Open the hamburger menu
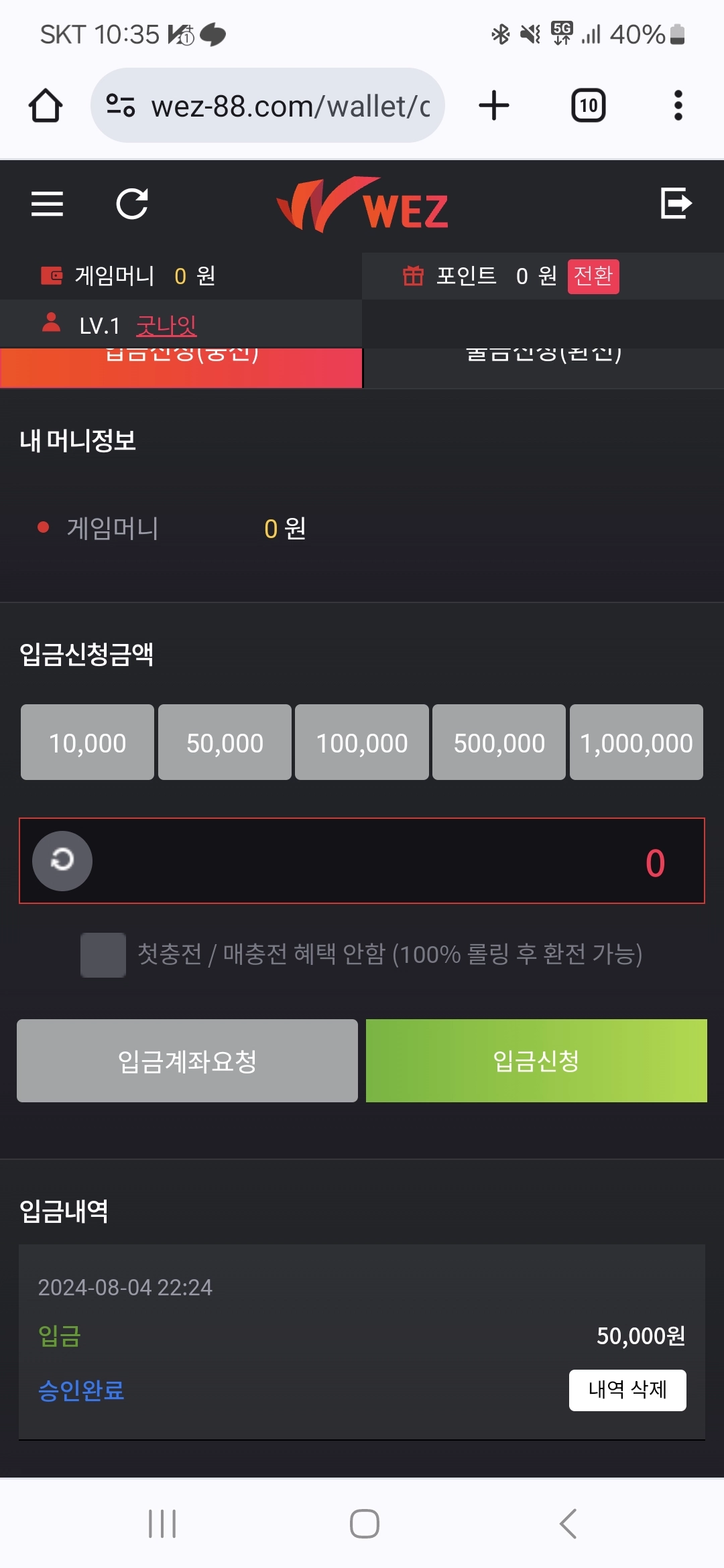The height and width of the screenshot is (1568, 724). (47, 204)
